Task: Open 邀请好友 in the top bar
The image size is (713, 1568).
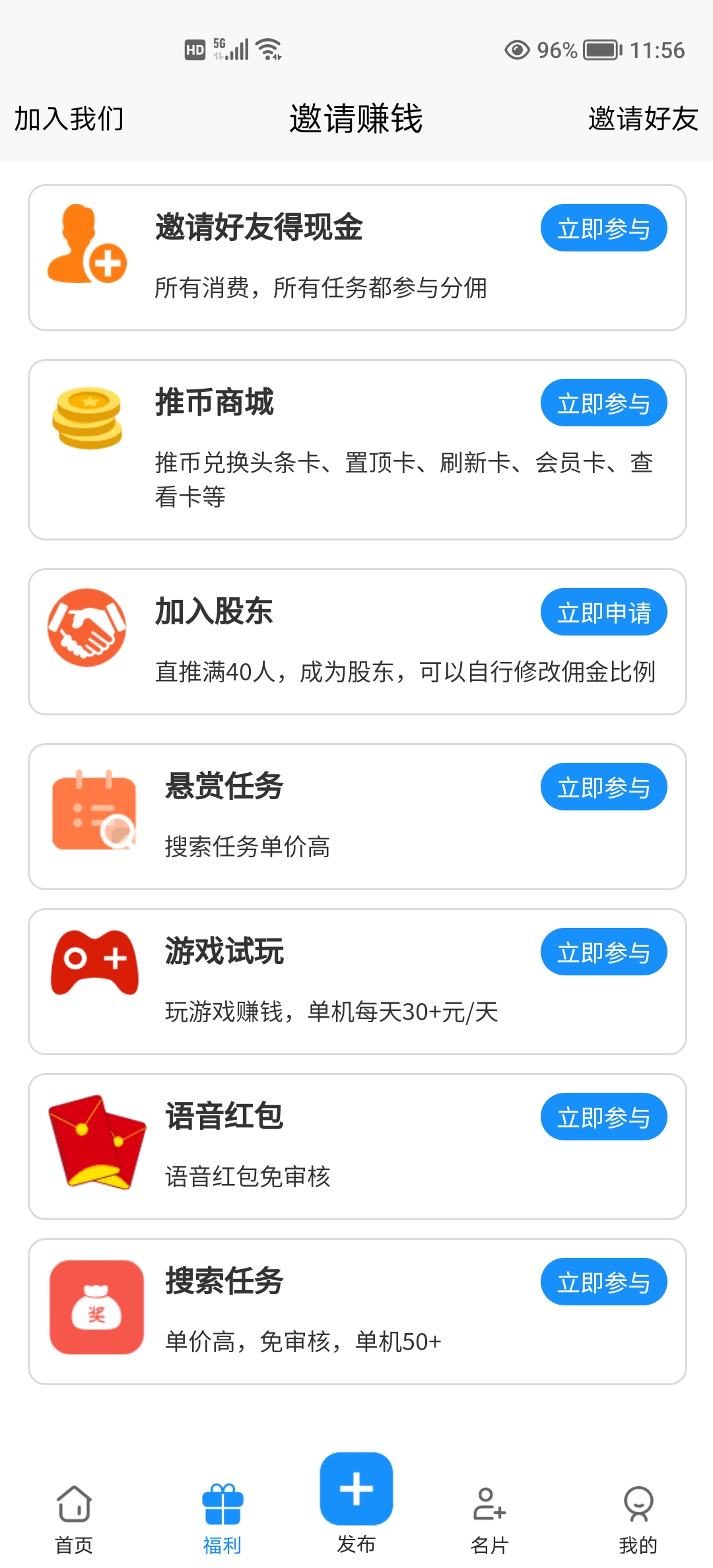Action: pyautogui.click(x=643, y=119)
